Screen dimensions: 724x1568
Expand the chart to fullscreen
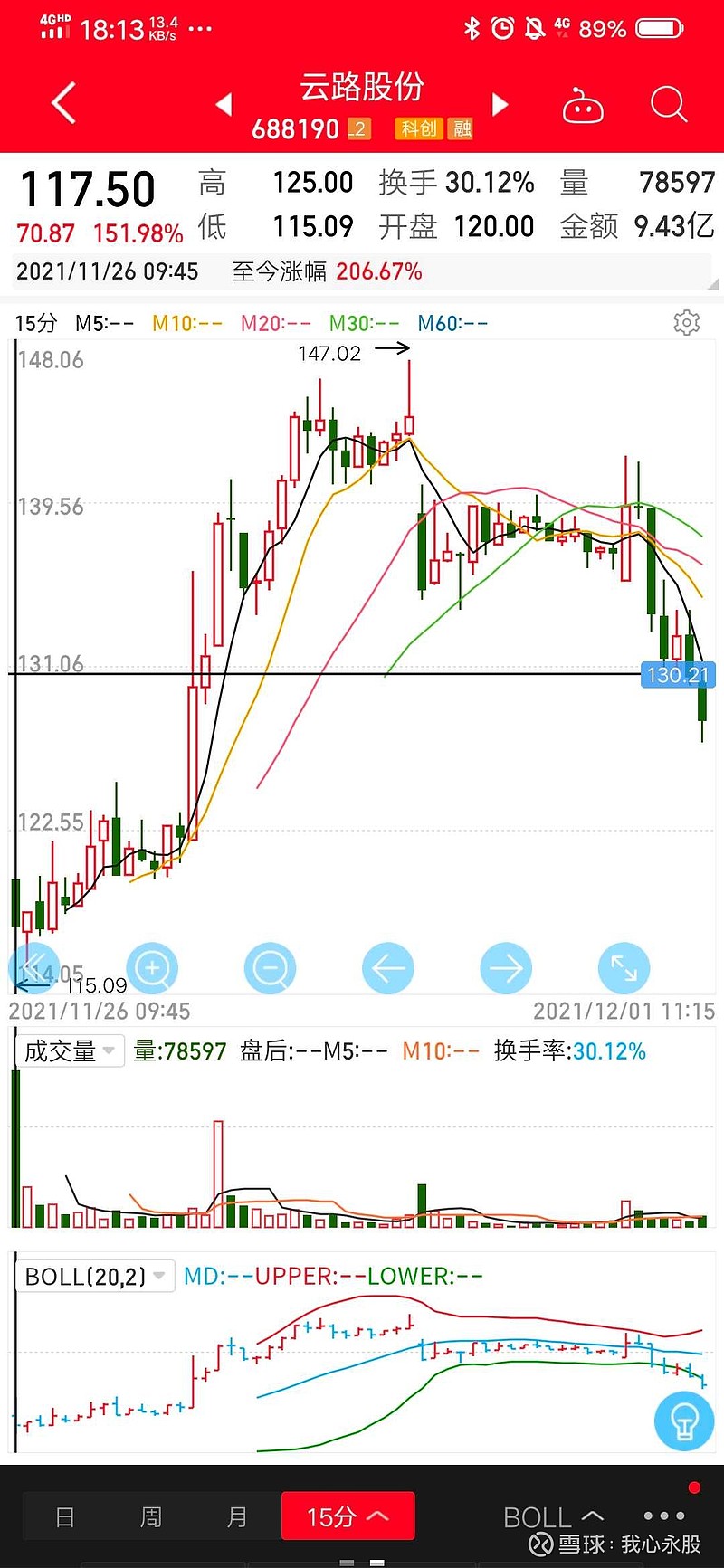pos(624,968)
